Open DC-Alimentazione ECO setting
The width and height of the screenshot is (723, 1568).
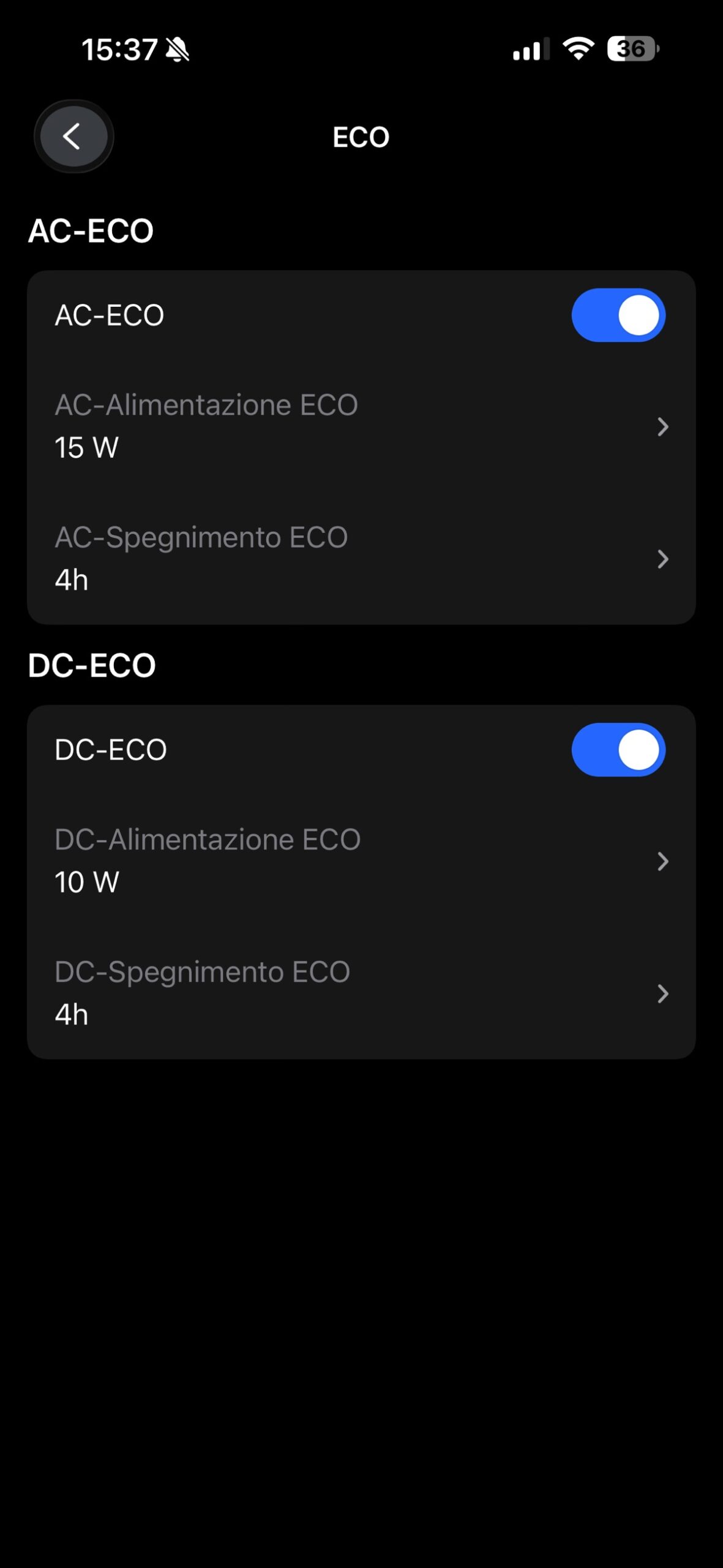(x=361, y=861)
